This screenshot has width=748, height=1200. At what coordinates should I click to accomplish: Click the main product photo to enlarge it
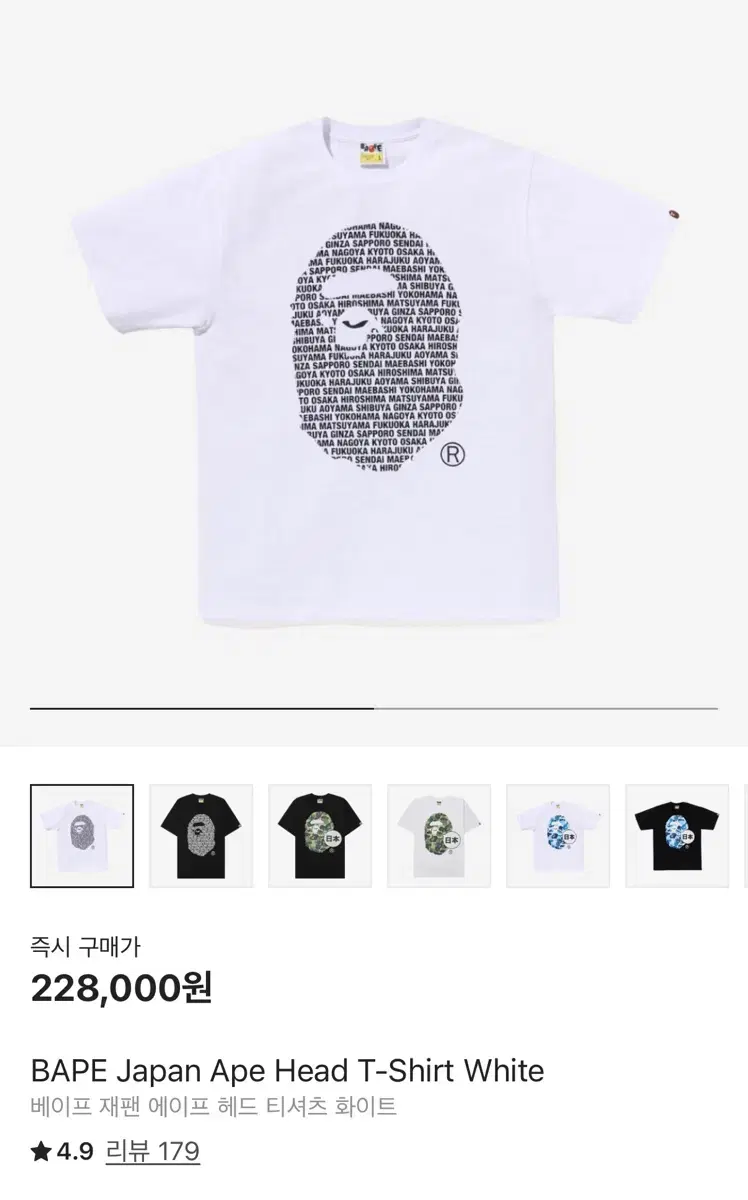click(374, 370)
